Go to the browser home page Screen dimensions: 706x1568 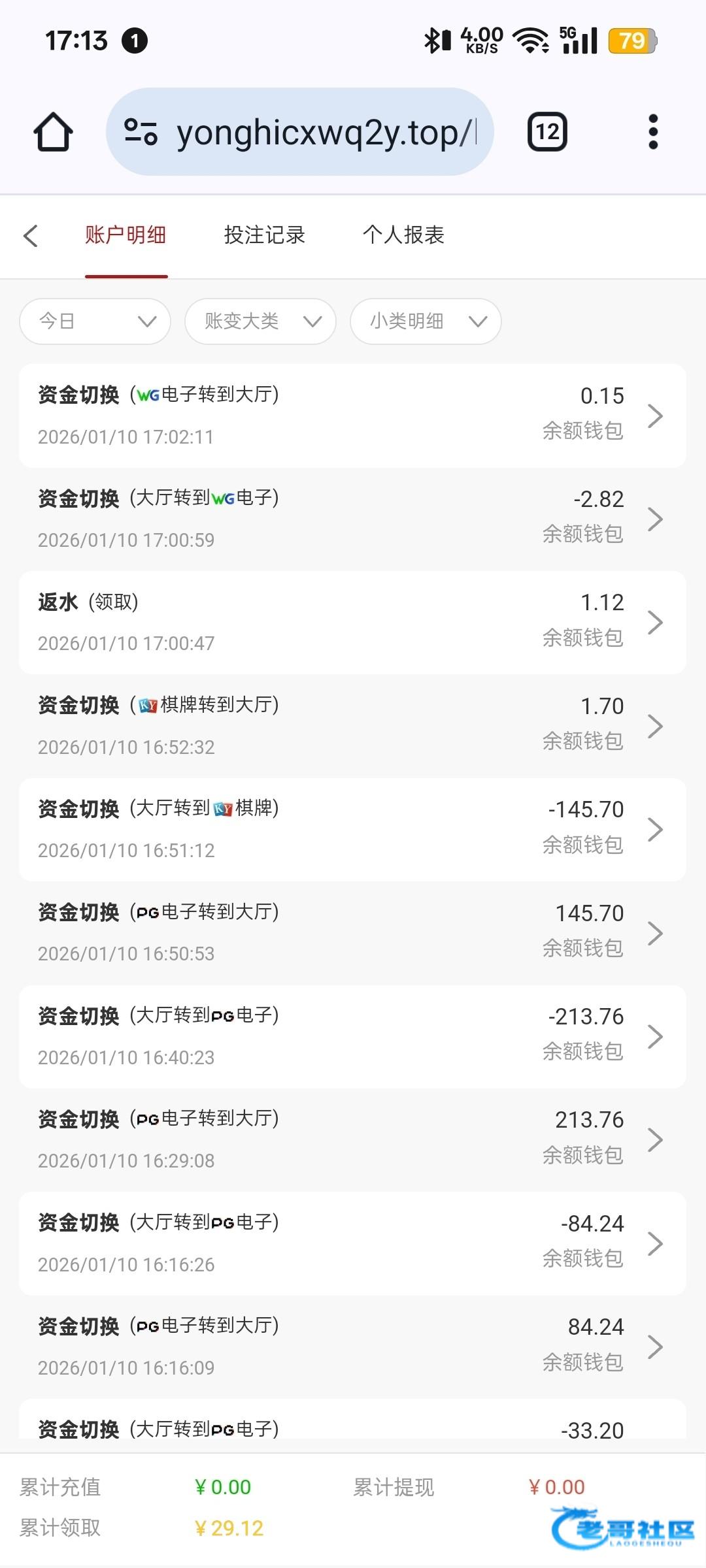coord(53,132)
